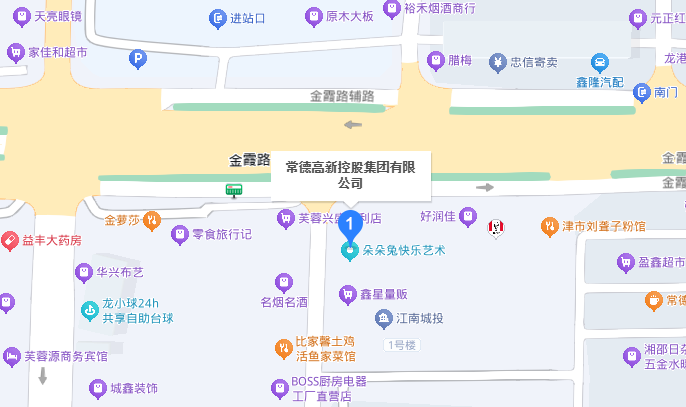
Task: Select the 朵朵兔快乐艺术 map marker
Action: 349,251
